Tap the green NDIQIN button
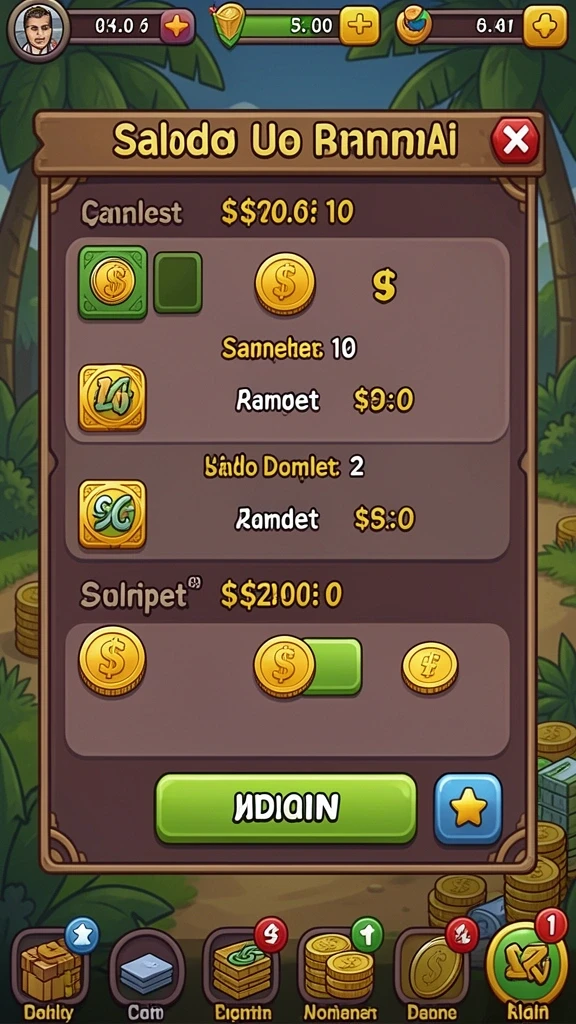Viewport: 576px width, 1024px height. point(285,808)
